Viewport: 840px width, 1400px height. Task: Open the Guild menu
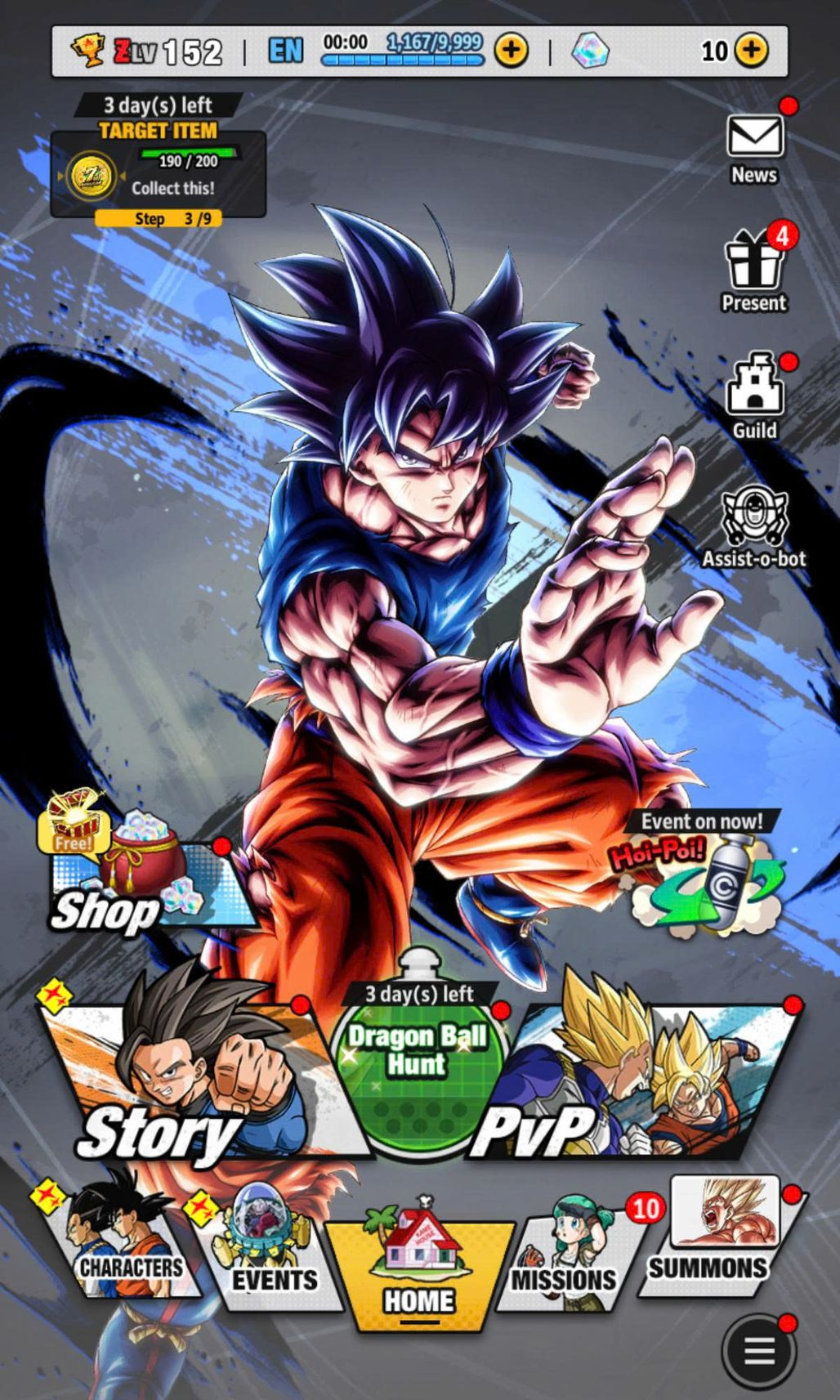(x=754, y=397)
